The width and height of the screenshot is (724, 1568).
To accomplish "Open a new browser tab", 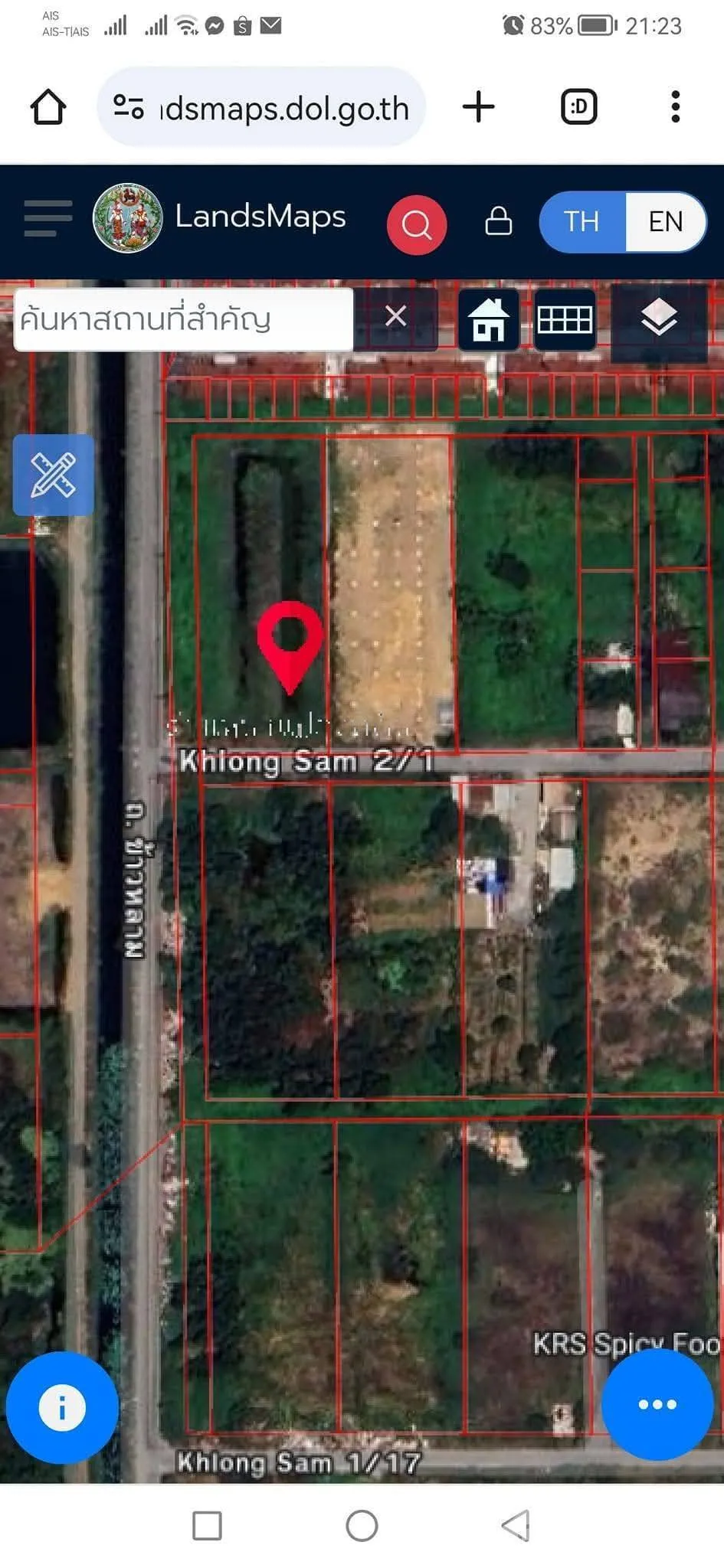I will pyautogui.click(x=479, y=107).
